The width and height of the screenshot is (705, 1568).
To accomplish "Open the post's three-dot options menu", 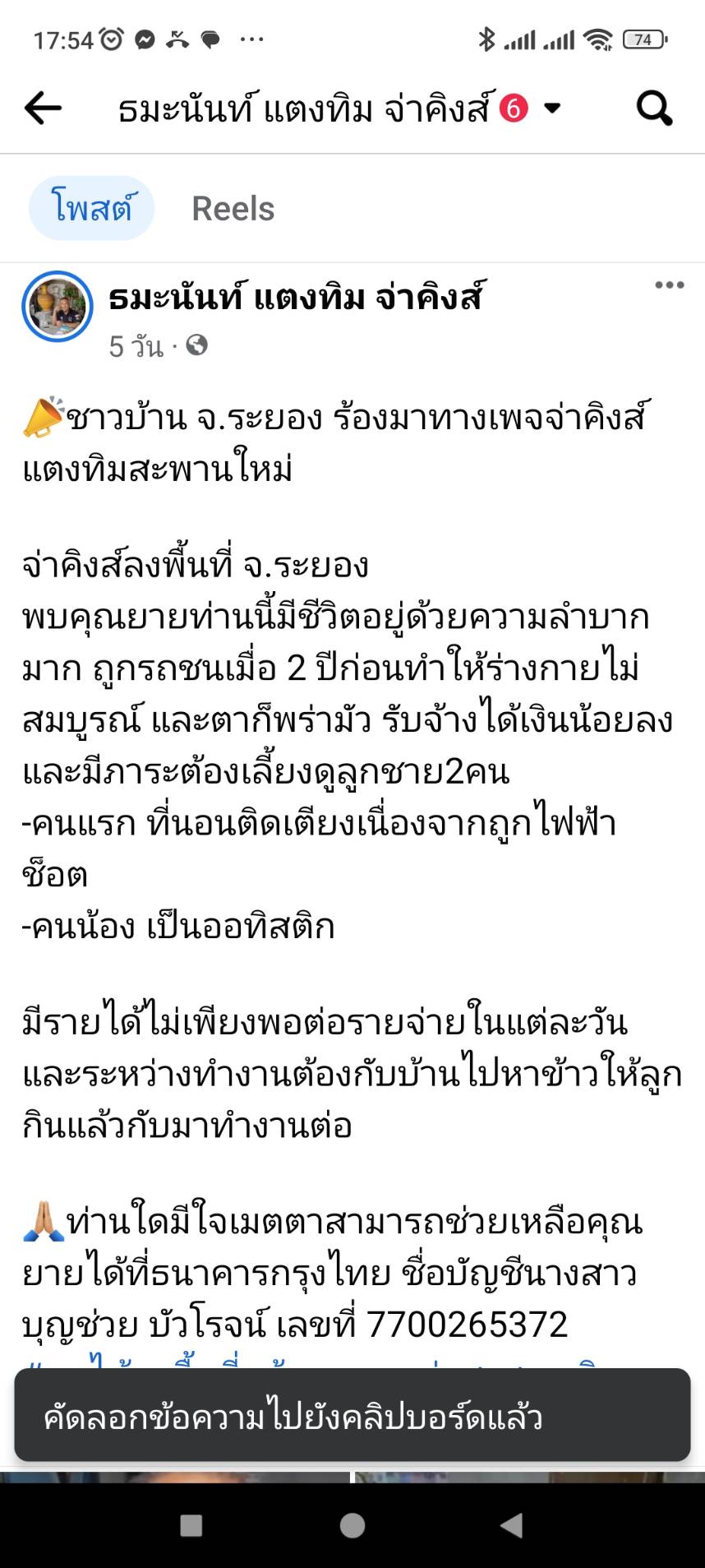I will pyautogui.click(x=670, y=285).
